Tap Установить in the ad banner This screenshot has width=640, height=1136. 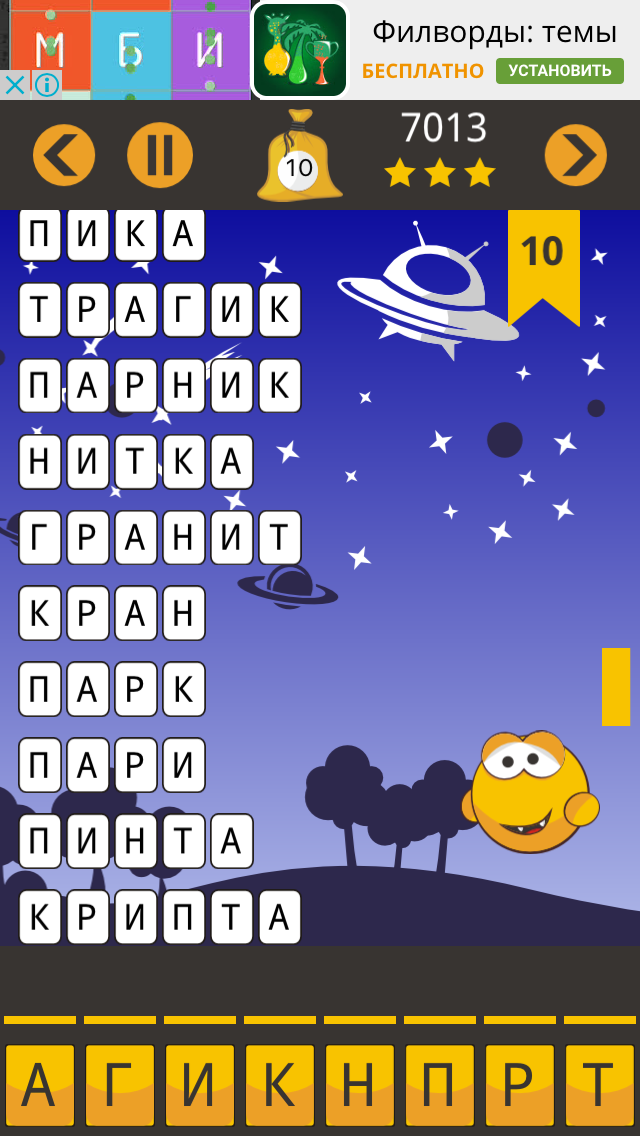[x=559, y=70]
